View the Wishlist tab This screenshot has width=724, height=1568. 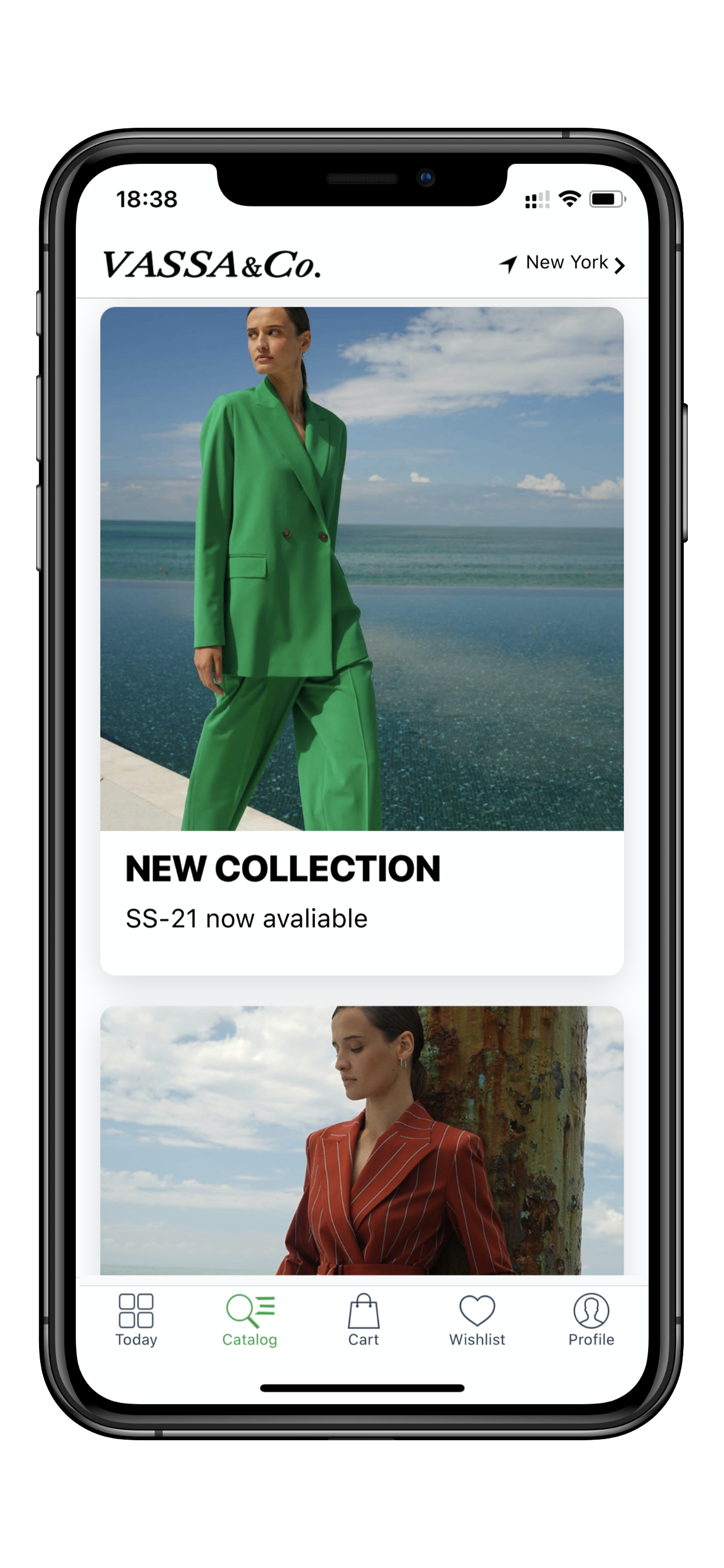(x=477, y=1319)
